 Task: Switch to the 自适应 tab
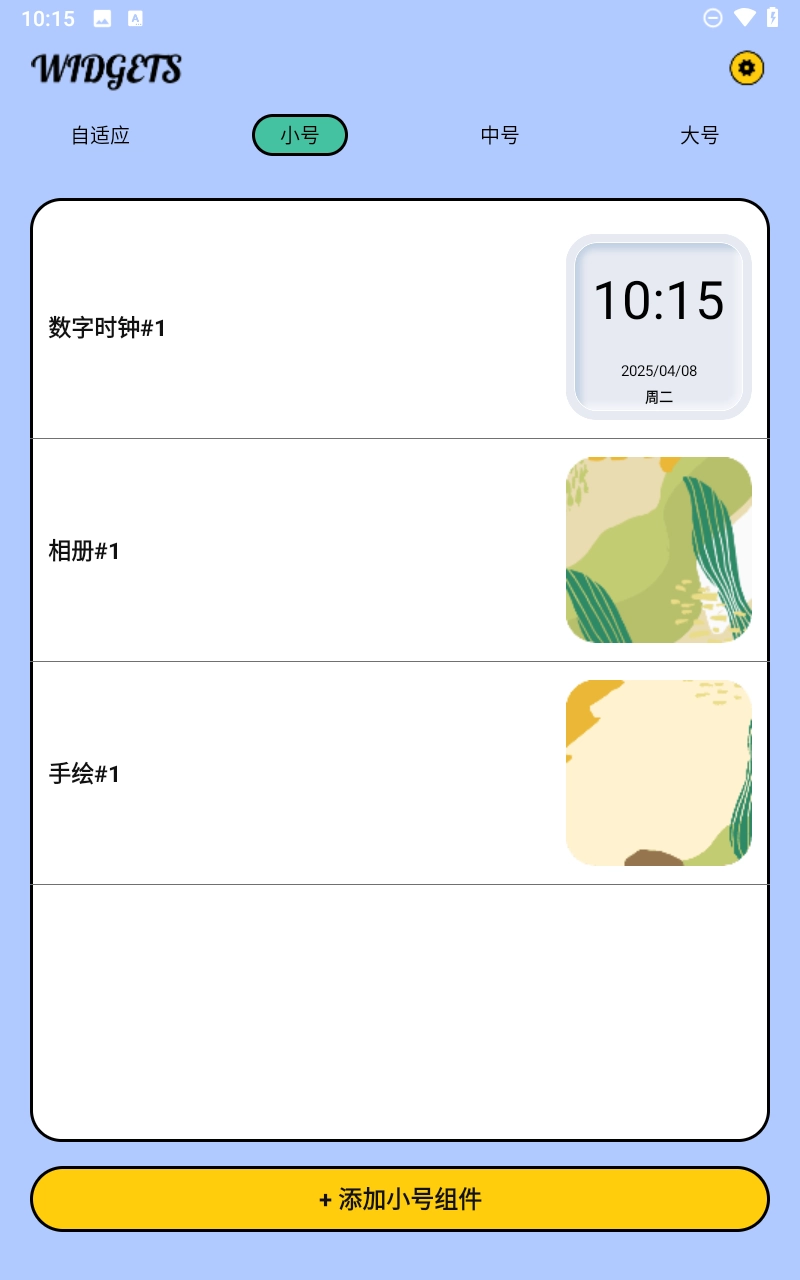tap(99, 135)
